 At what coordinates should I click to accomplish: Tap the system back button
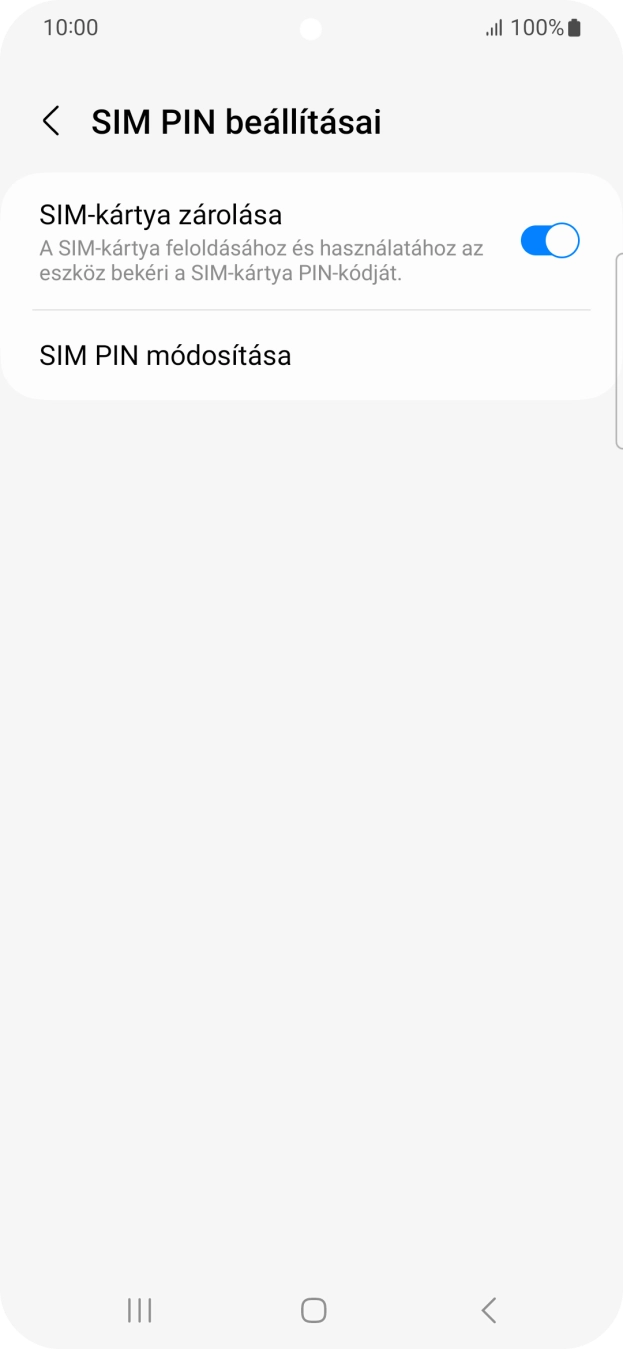[x=488, y=1310]
